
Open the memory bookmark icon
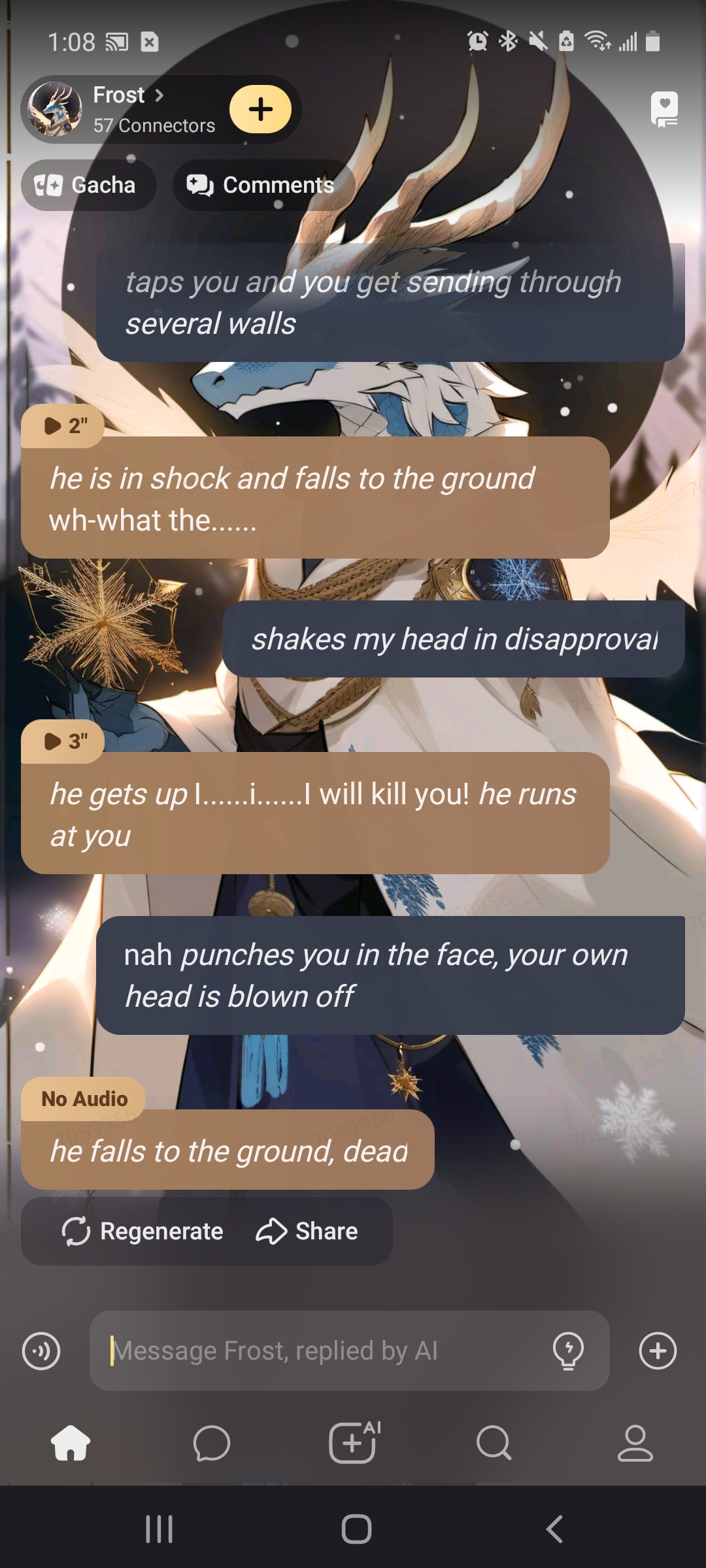(x=664, y=108)
